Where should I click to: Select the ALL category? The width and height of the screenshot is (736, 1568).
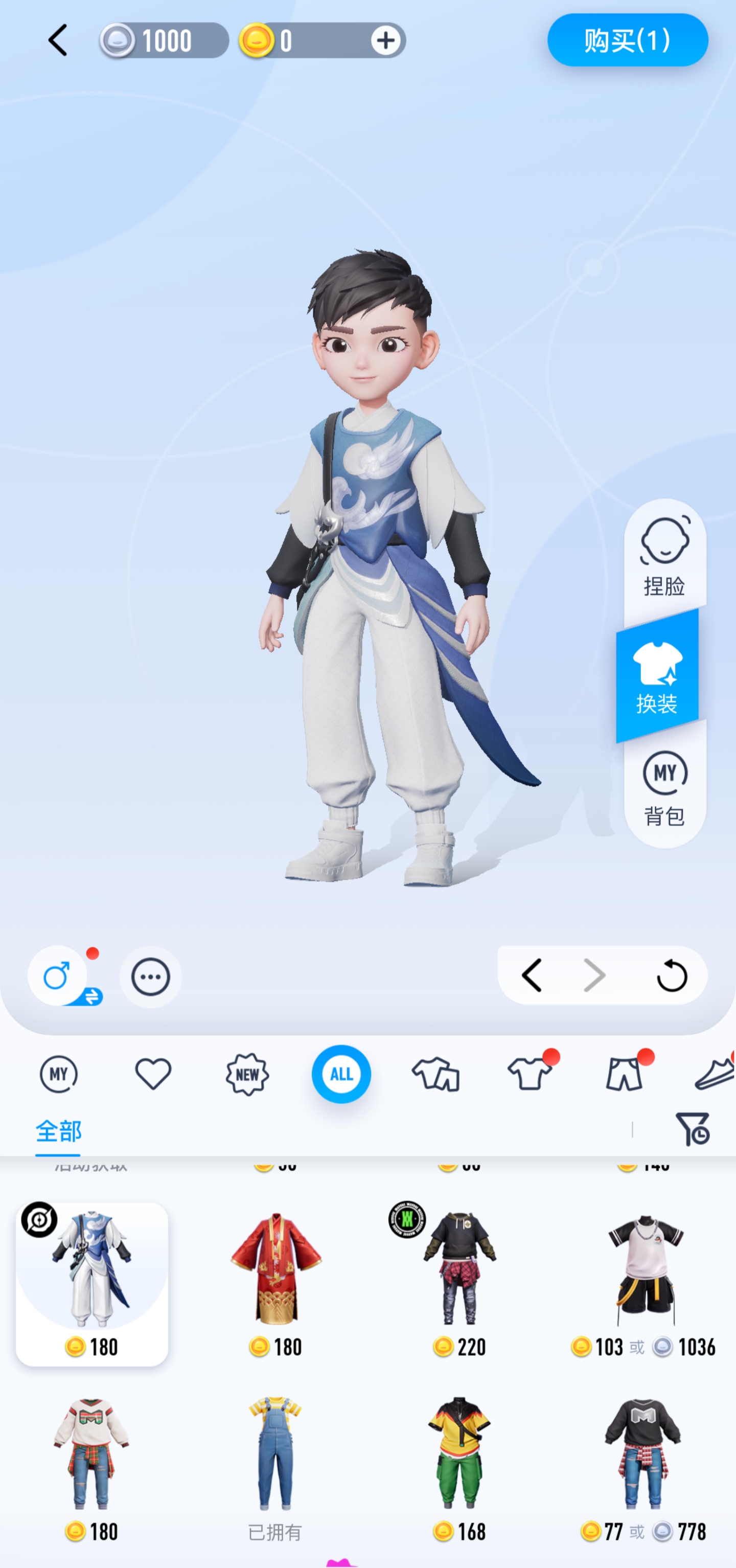(341, 1074)
